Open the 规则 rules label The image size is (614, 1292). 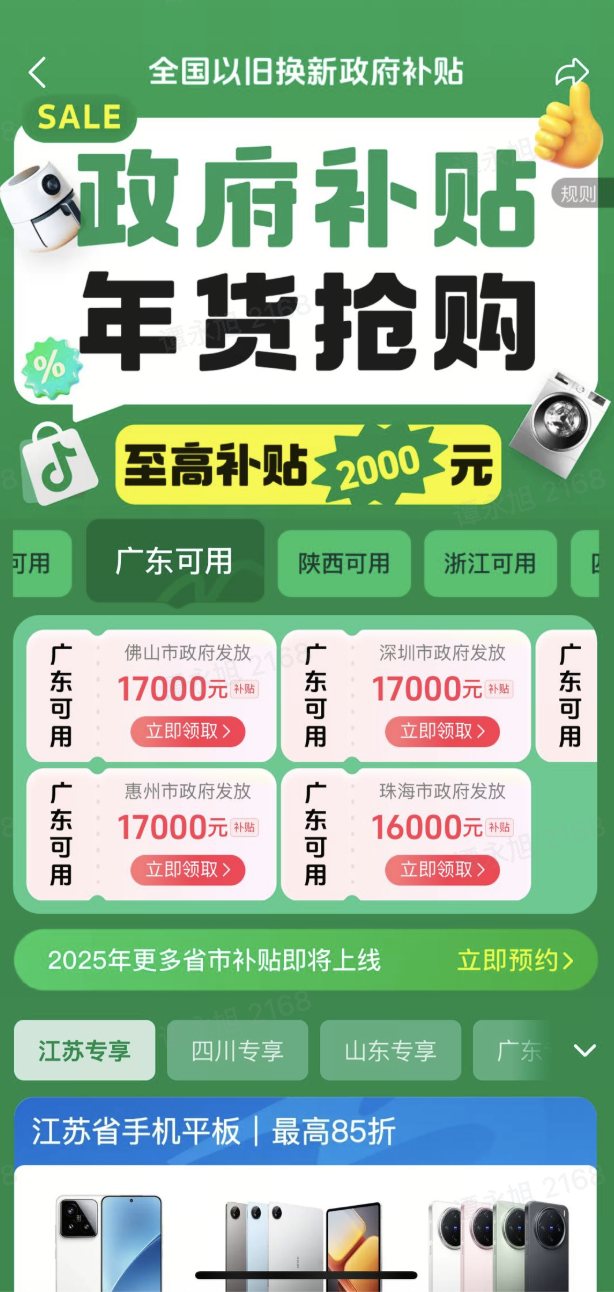pyautogui.click(x=578, y=194)
